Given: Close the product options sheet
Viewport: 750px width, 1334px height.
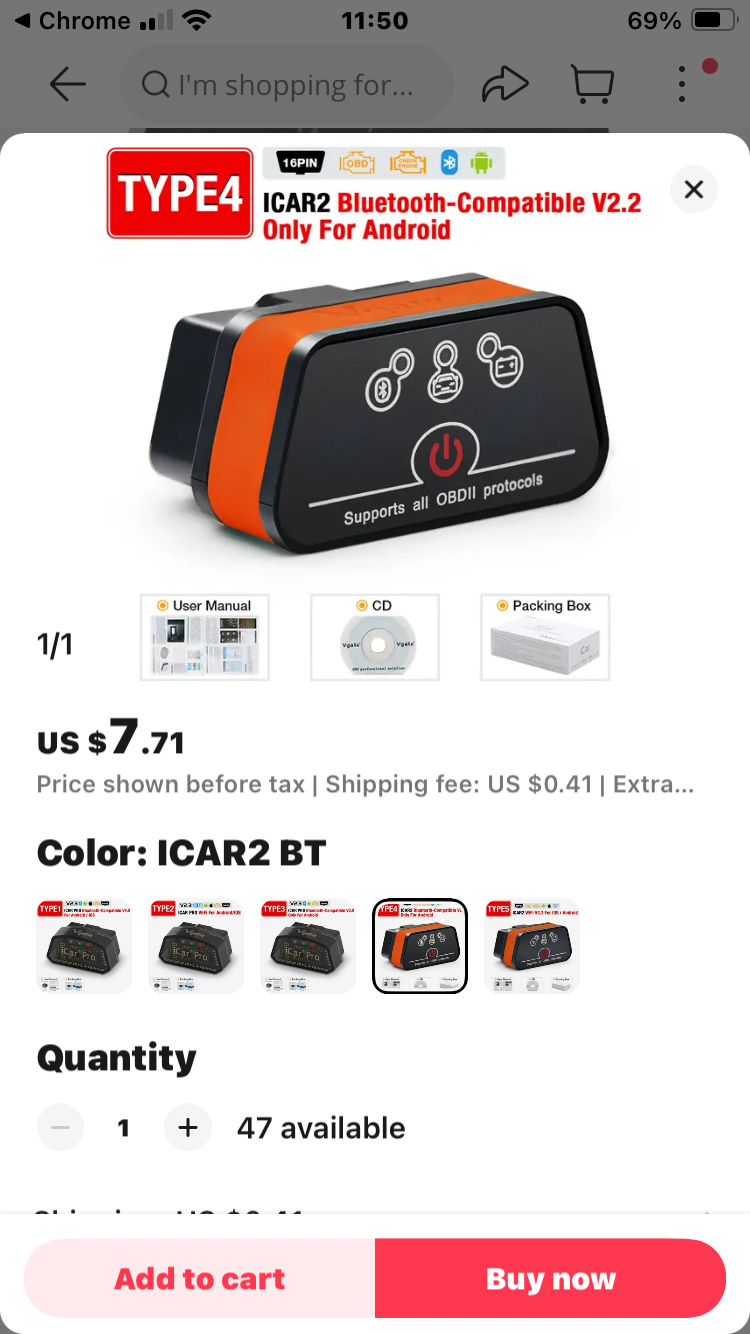Looking at the screenshot, I should click(x=694, y=189).
